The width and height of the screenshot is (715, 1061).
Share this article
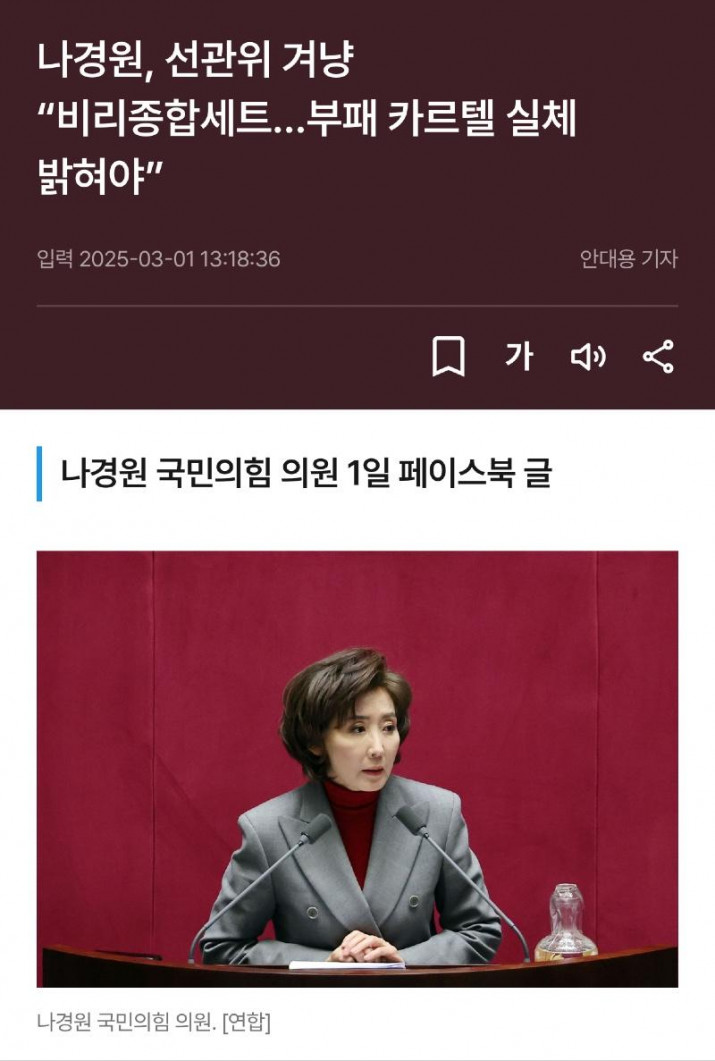pyautogui.click(x=658, y=357)
